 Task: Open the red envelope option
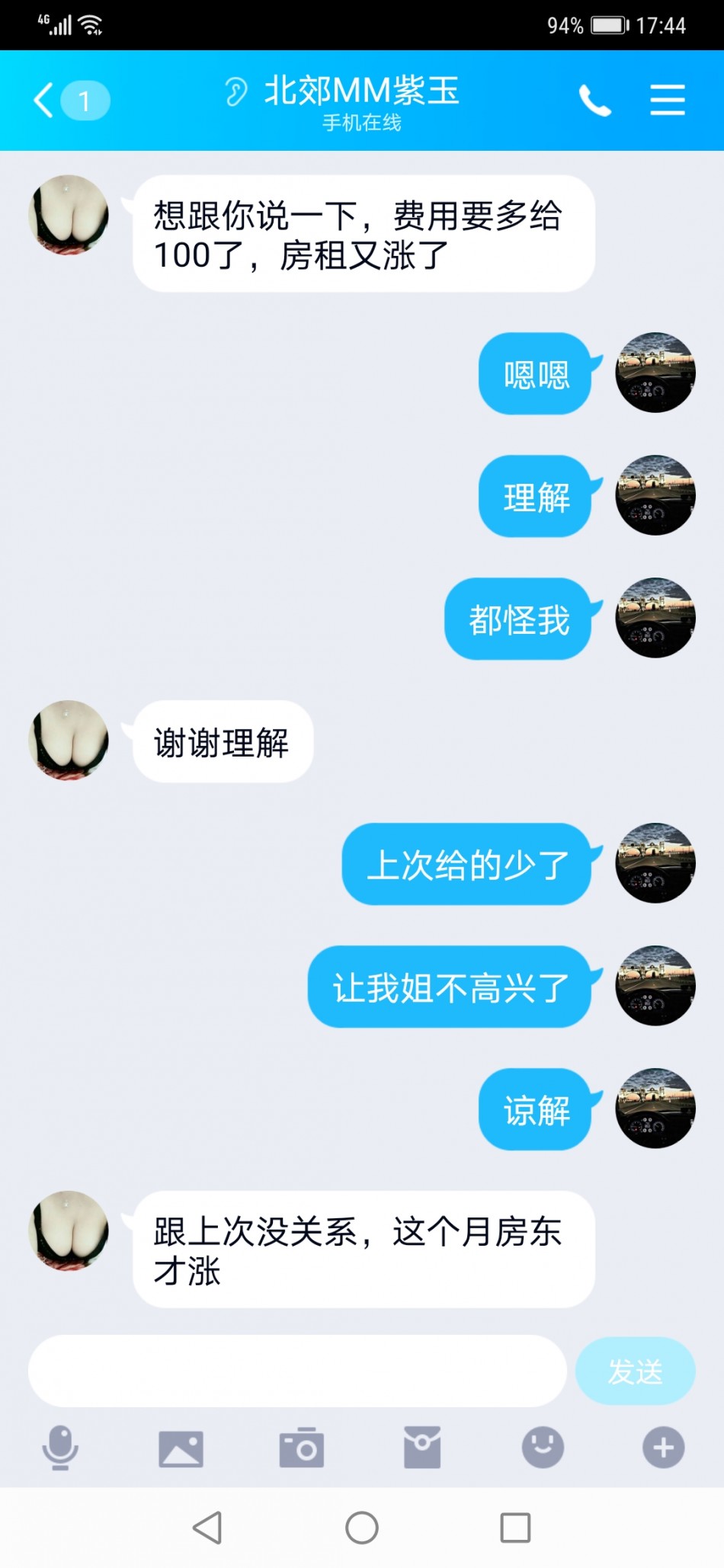(x=422, y=1447)
